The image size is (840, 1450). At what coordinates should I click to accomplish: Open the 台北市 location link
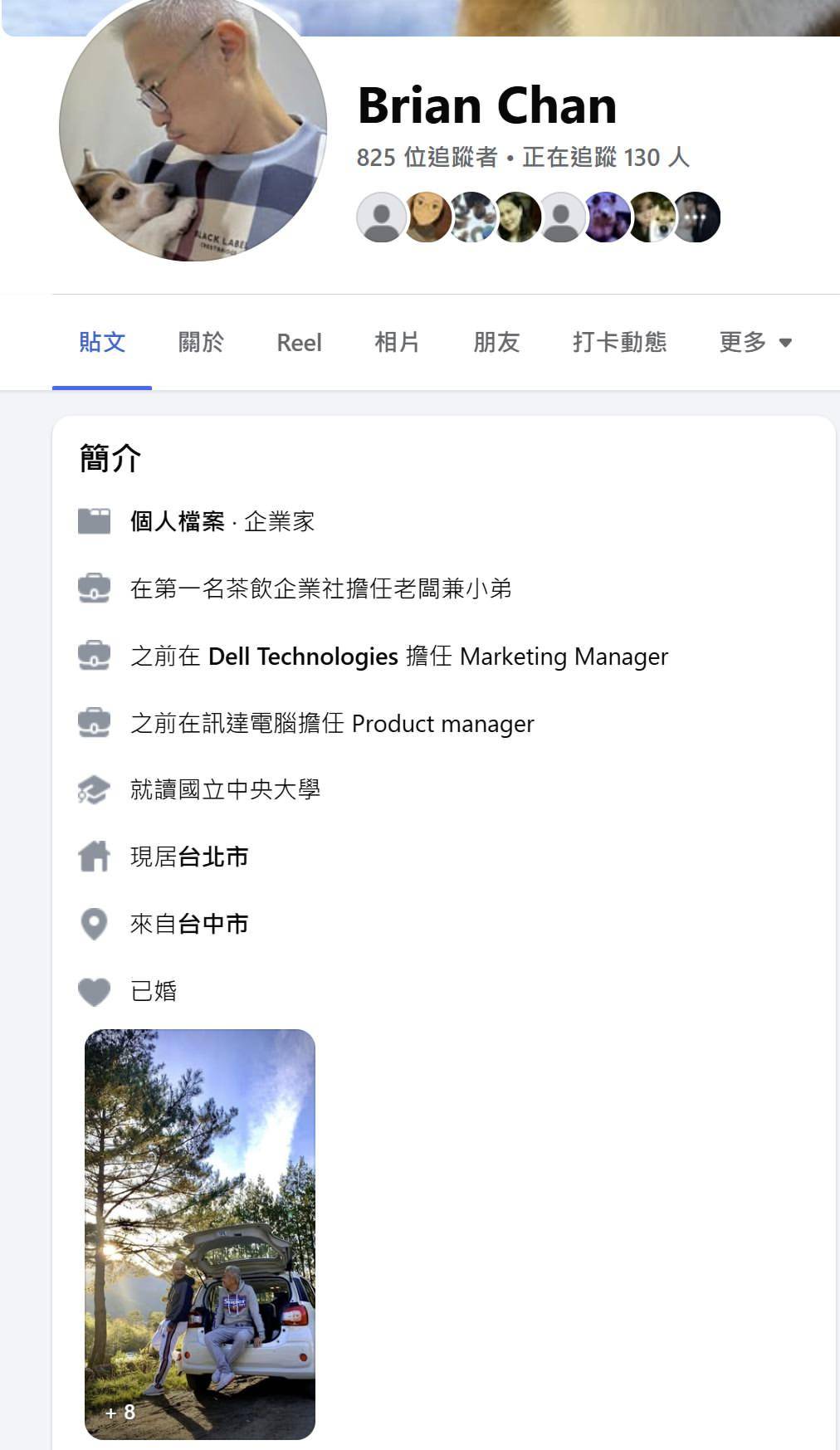pos(213,857)
